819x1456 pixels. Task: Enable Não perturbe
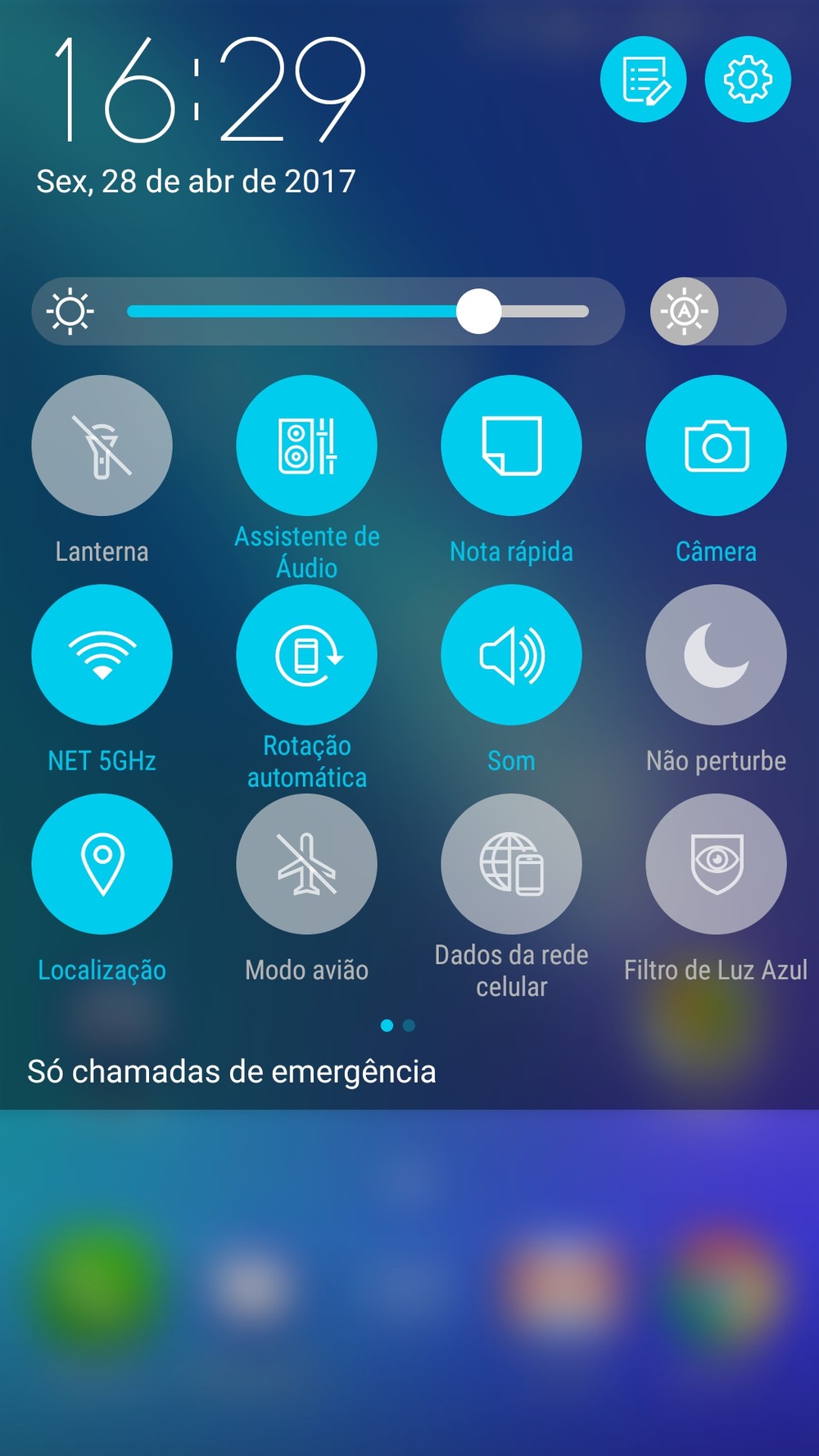716,654
